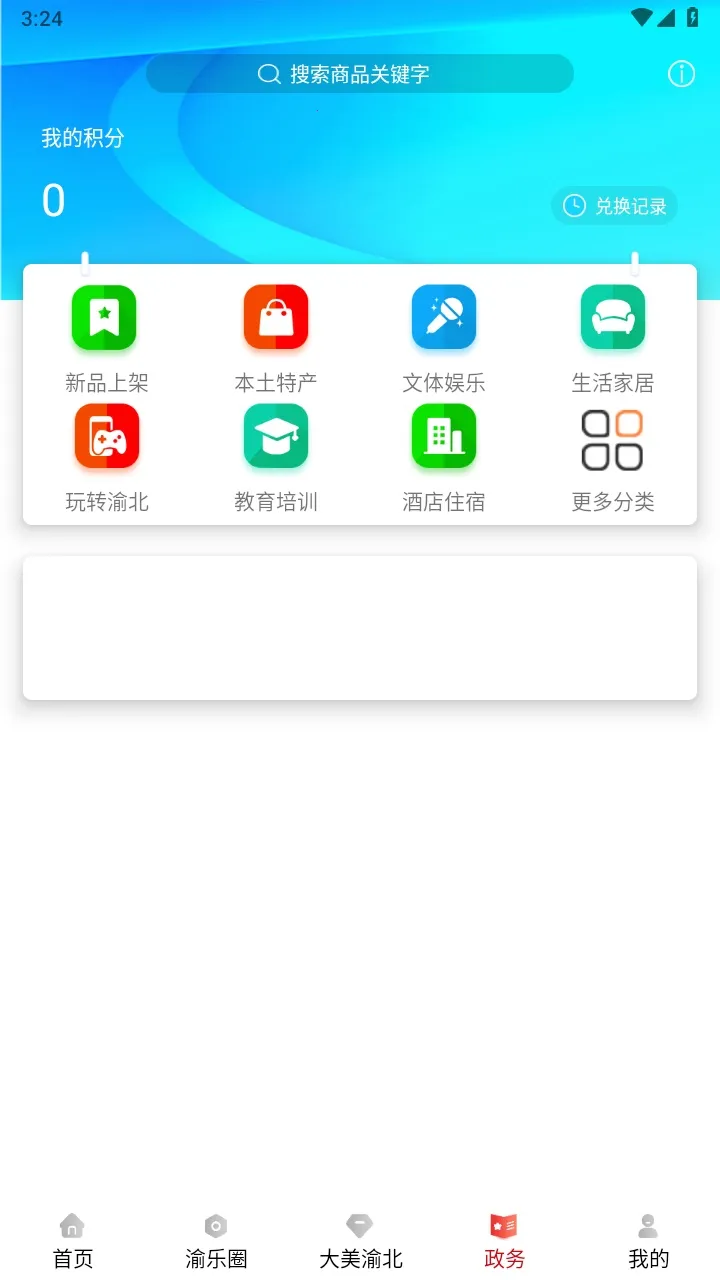Tap the points value showing 0
720x1280 pixels.
click(x=53, y=200)
